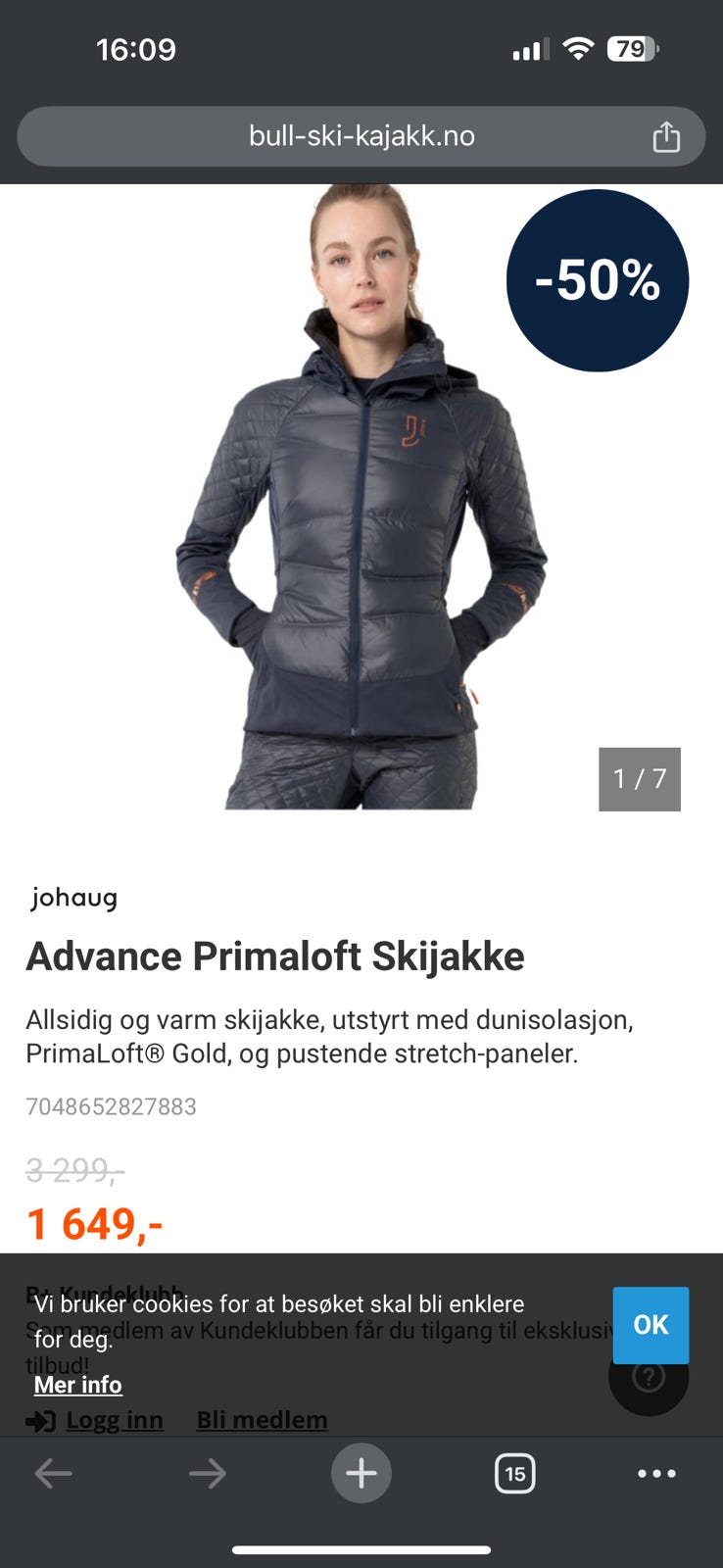Tap the -50% discount badge
This screenshot has height=1568, width=723.
(597, 279)
